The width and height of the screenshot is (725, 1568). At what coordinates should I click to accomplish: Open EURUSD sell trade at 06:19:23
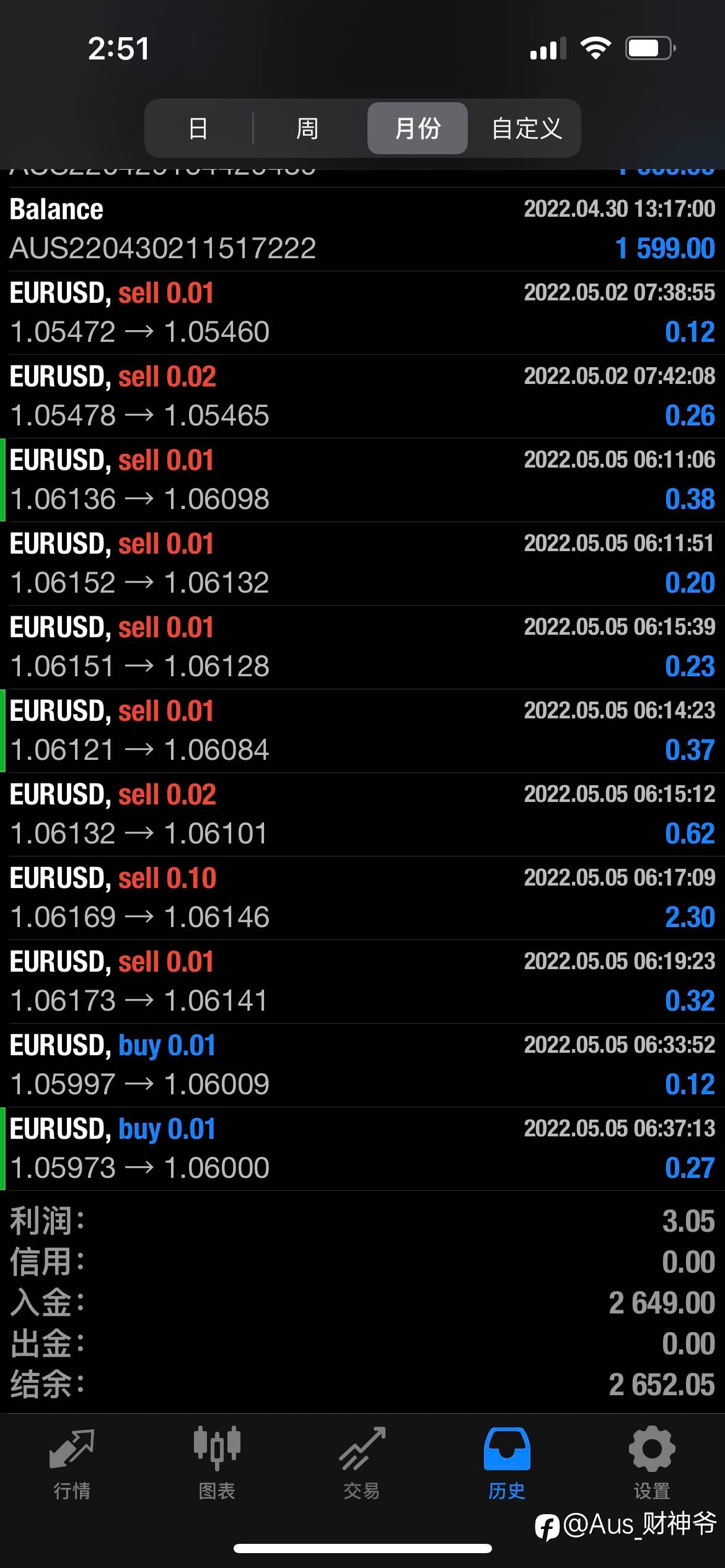(362, 982)
